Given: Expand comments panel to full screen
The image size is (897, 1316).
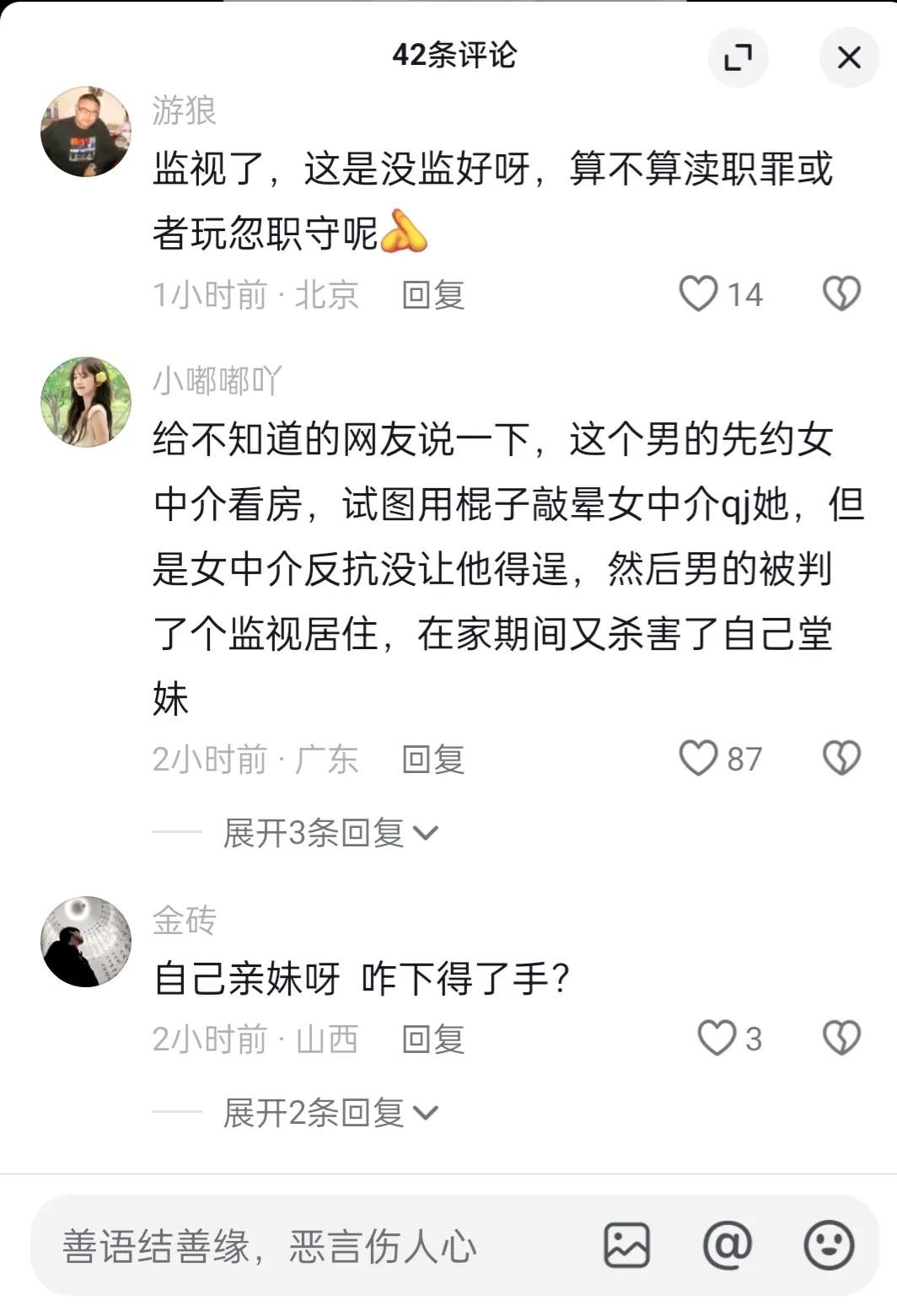Looking at the screenshot, I should (738, 57).
